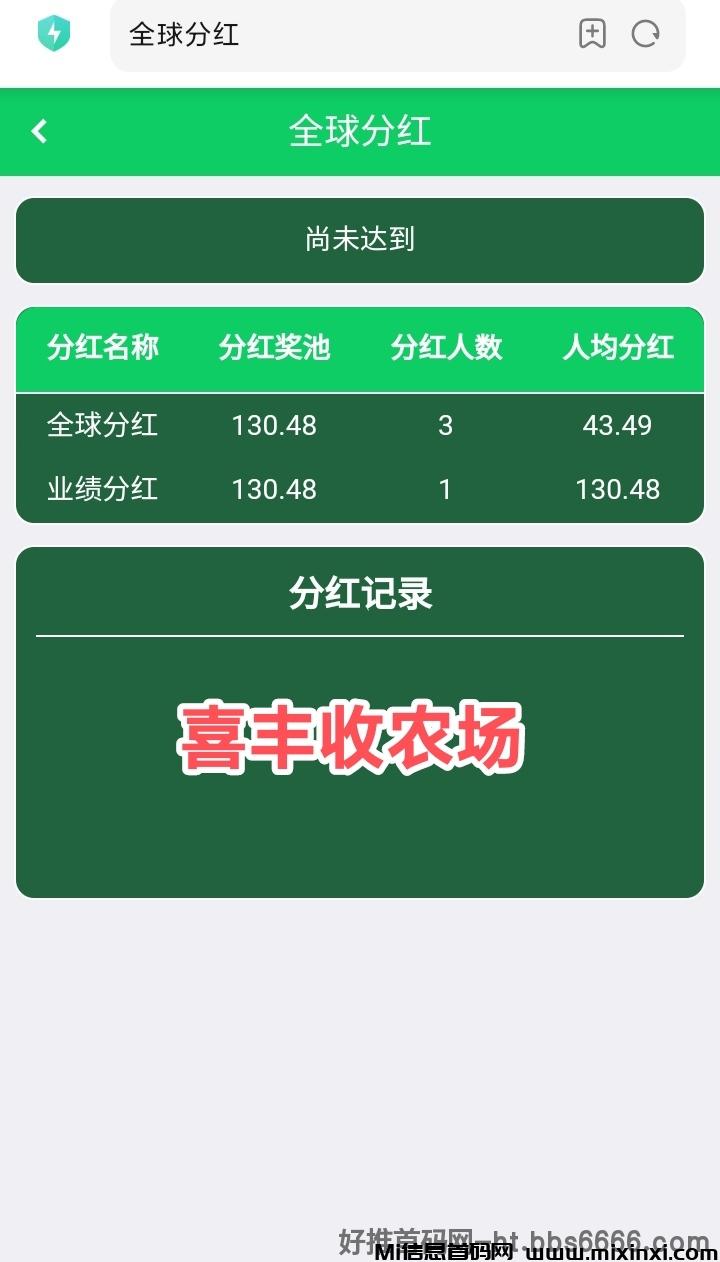
Task: Go back using the white arrow
Action: 39,131
